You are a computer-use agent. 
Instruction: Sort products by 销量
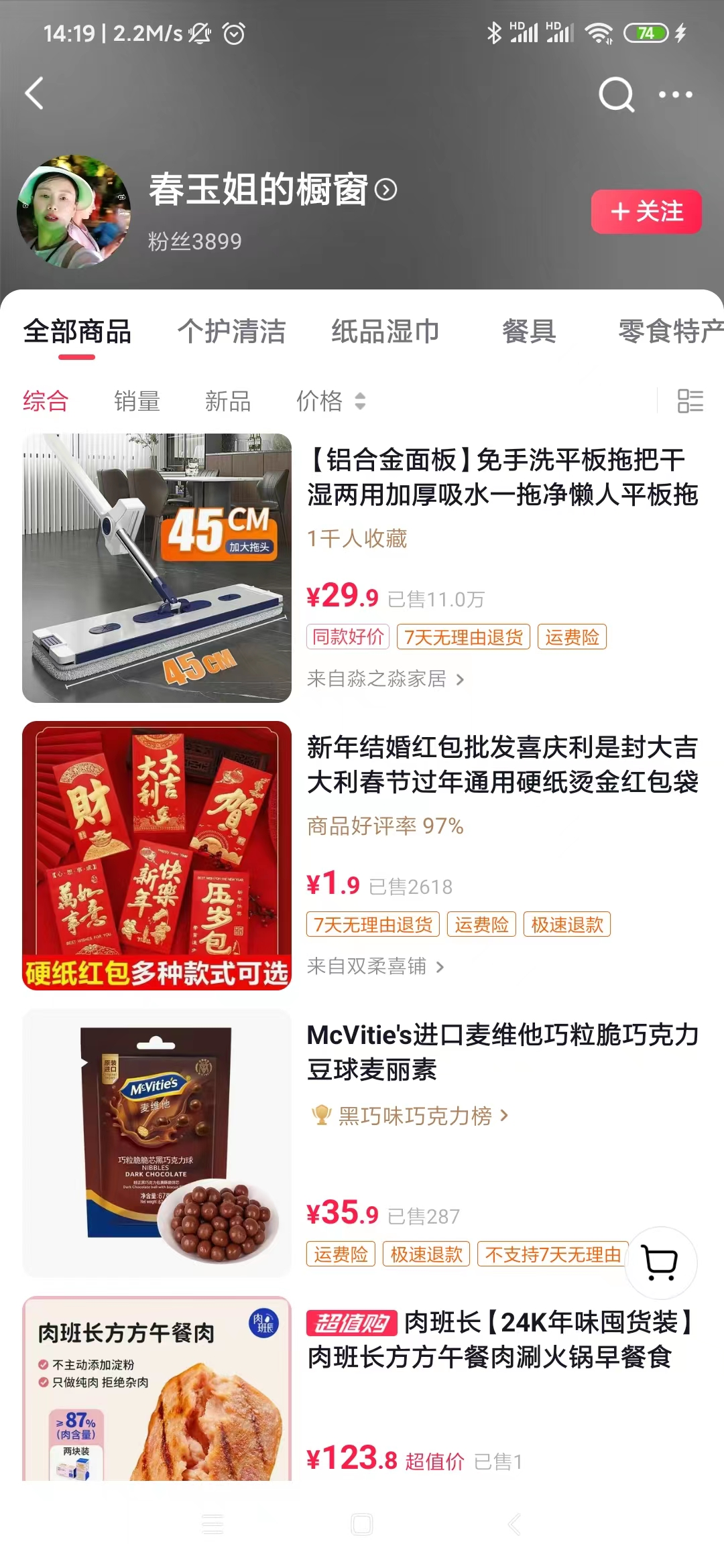pos(137,401)
